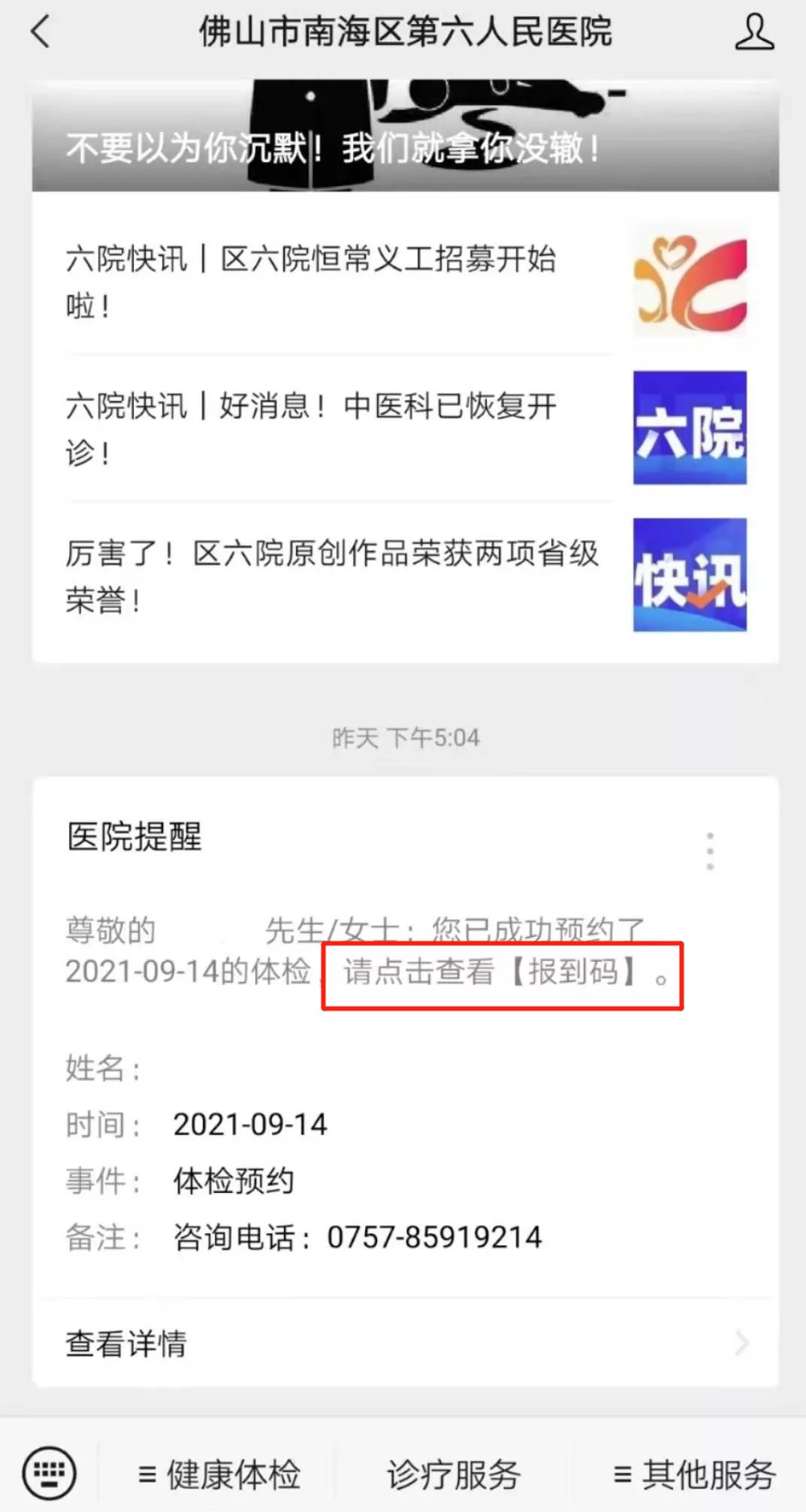This screenshot has width=806, height=1512.
Task: Expand the 其他服务 menu
Action: coord(694,1474)
